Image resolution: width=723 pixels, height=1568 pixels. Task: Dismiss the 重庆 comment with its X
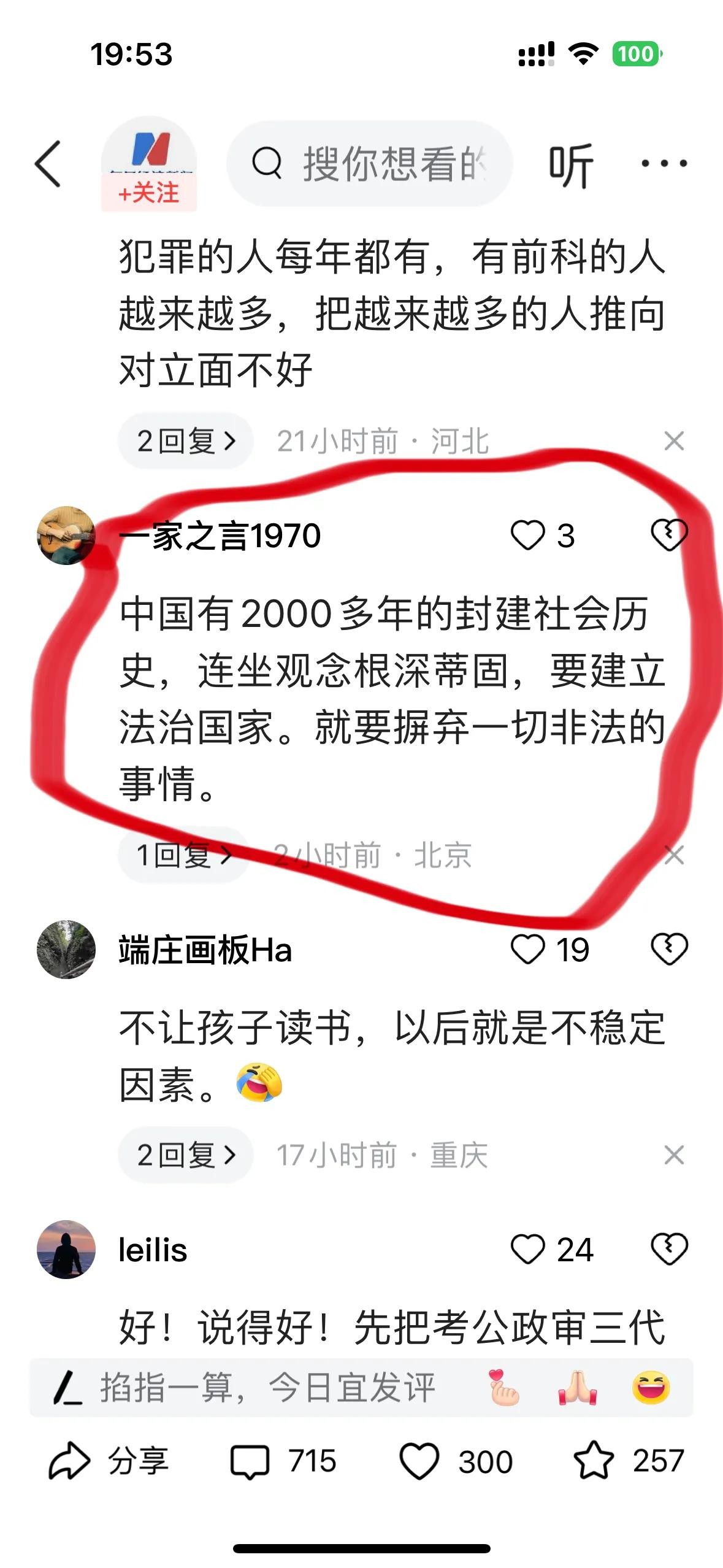click(674, 1155)
